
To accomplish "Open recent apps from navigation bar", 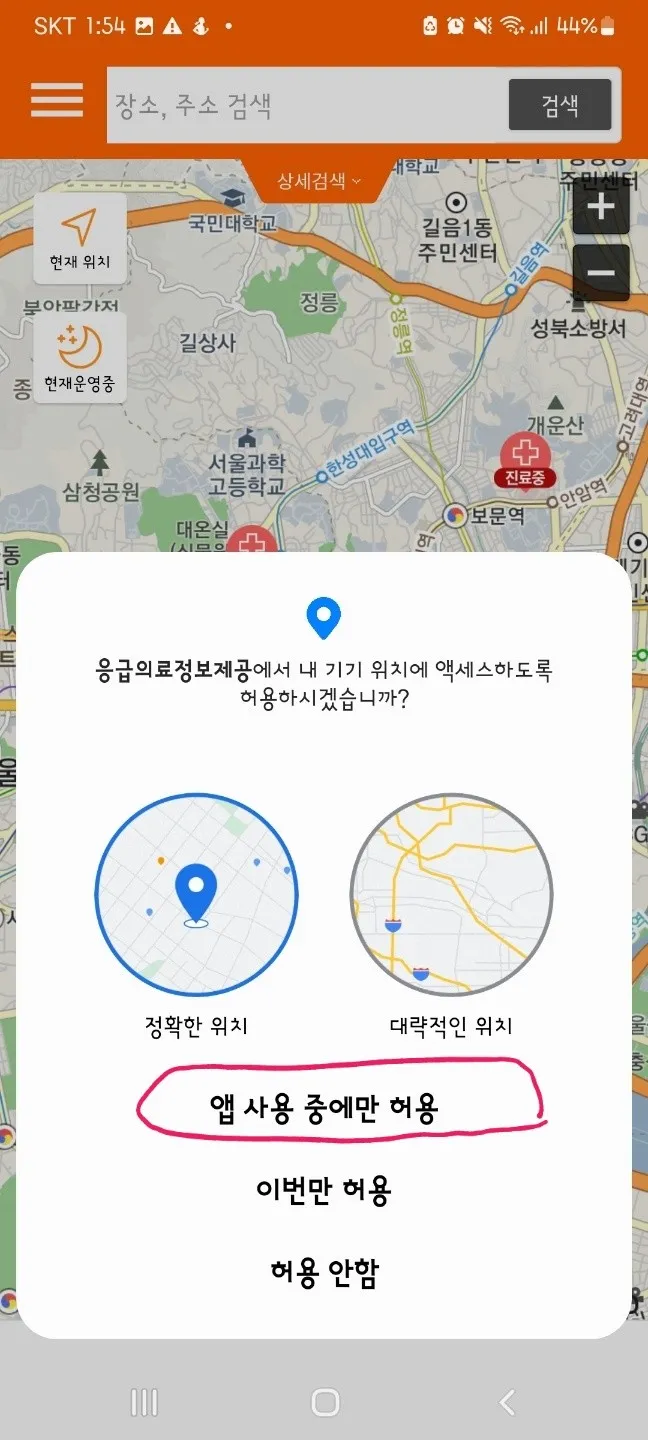I will tap(144, 1402).
